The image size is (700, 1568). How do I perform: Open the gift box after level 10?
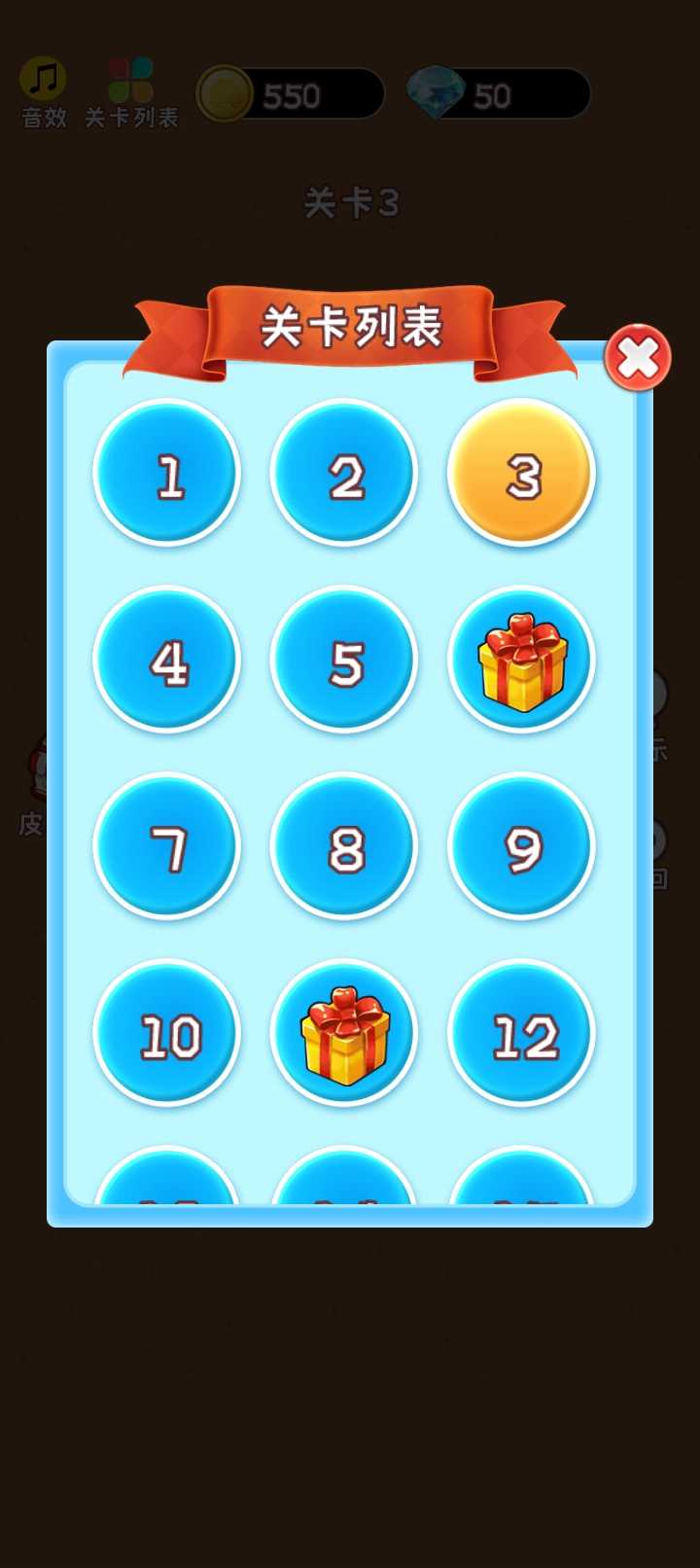point(344,1034)
